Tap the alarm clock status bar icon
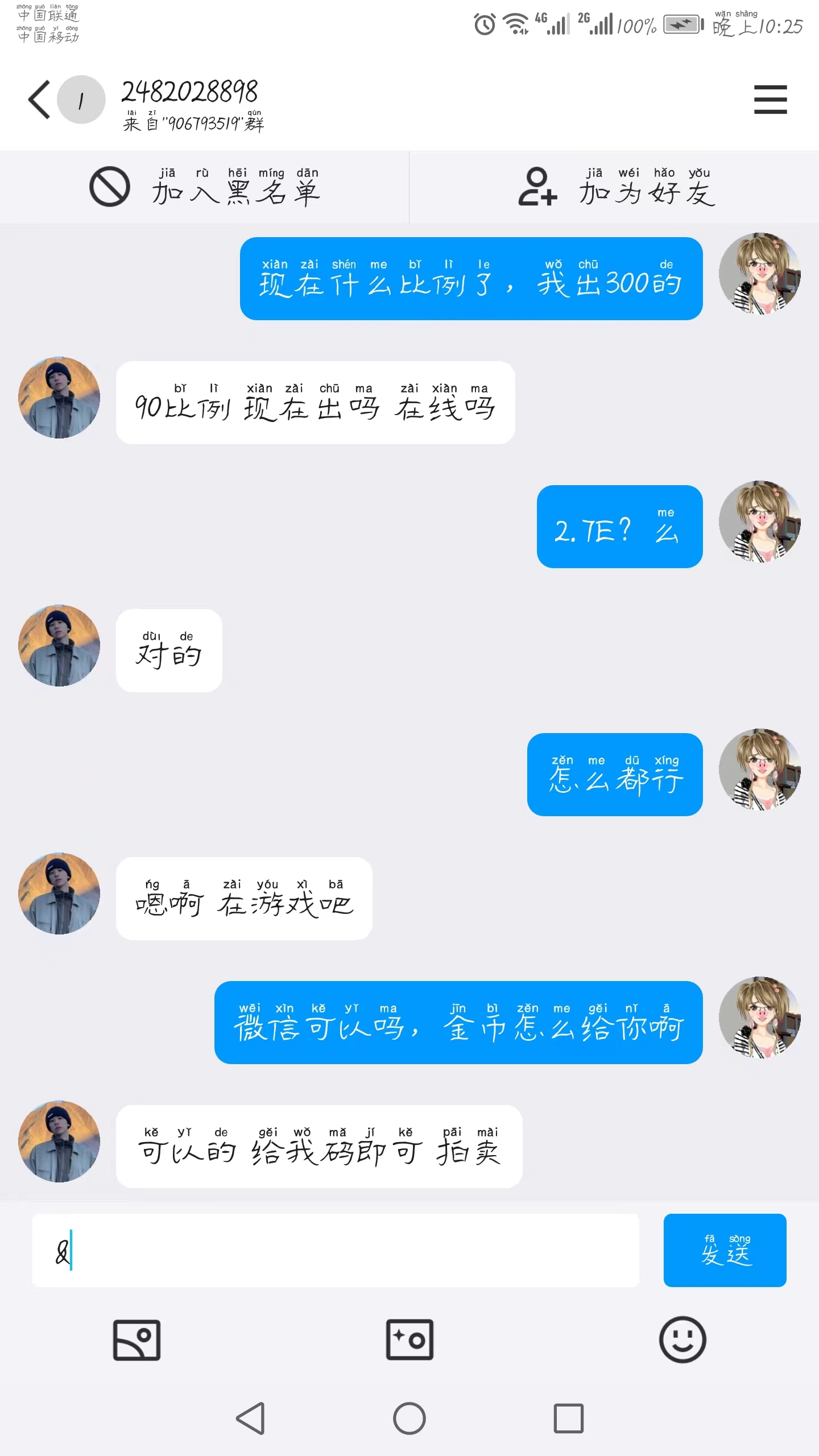Screen dimensions: 819x1456 pyautogui.click(x=484, y=24)
